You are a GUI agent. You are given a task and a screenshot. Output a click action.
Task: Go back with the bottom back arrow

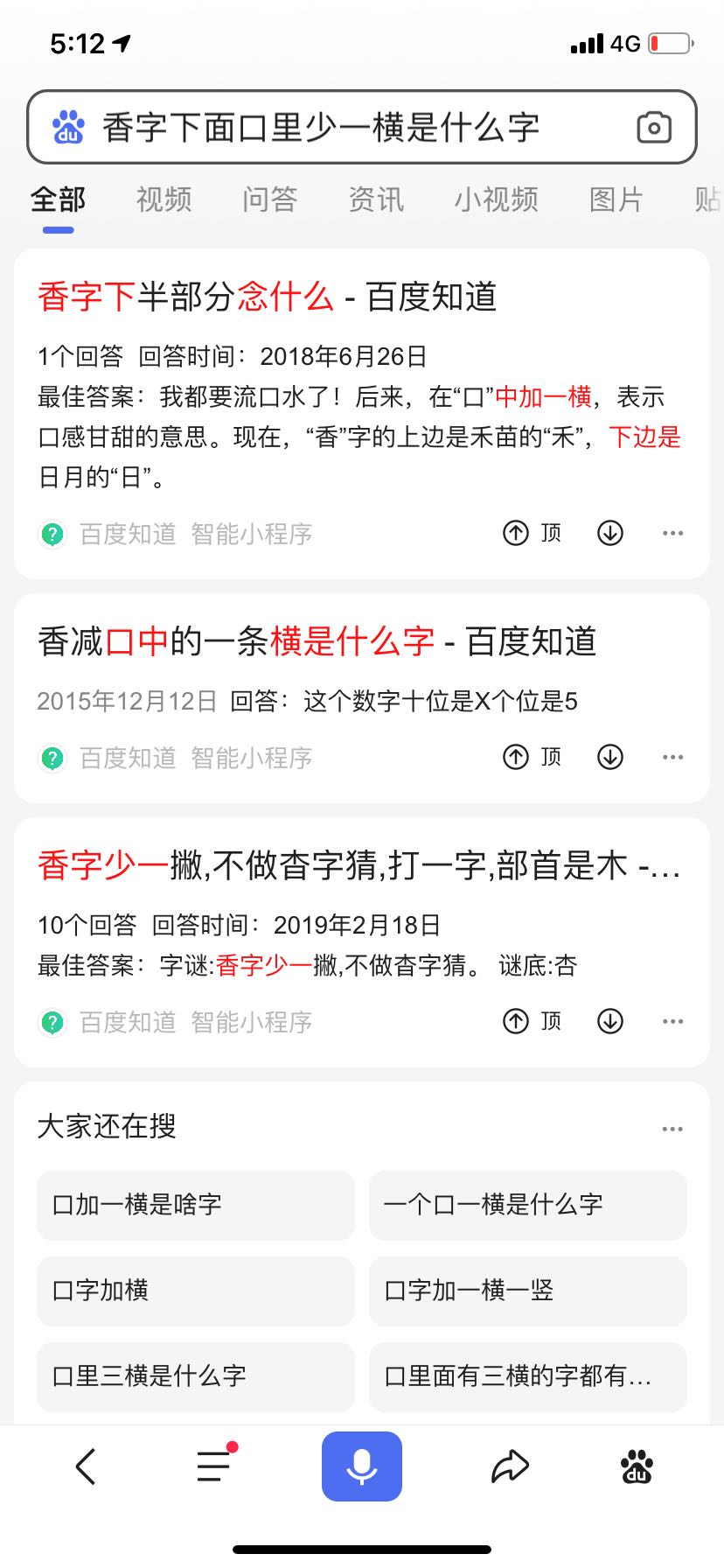pyautogui.click(x=86, y=1466)
